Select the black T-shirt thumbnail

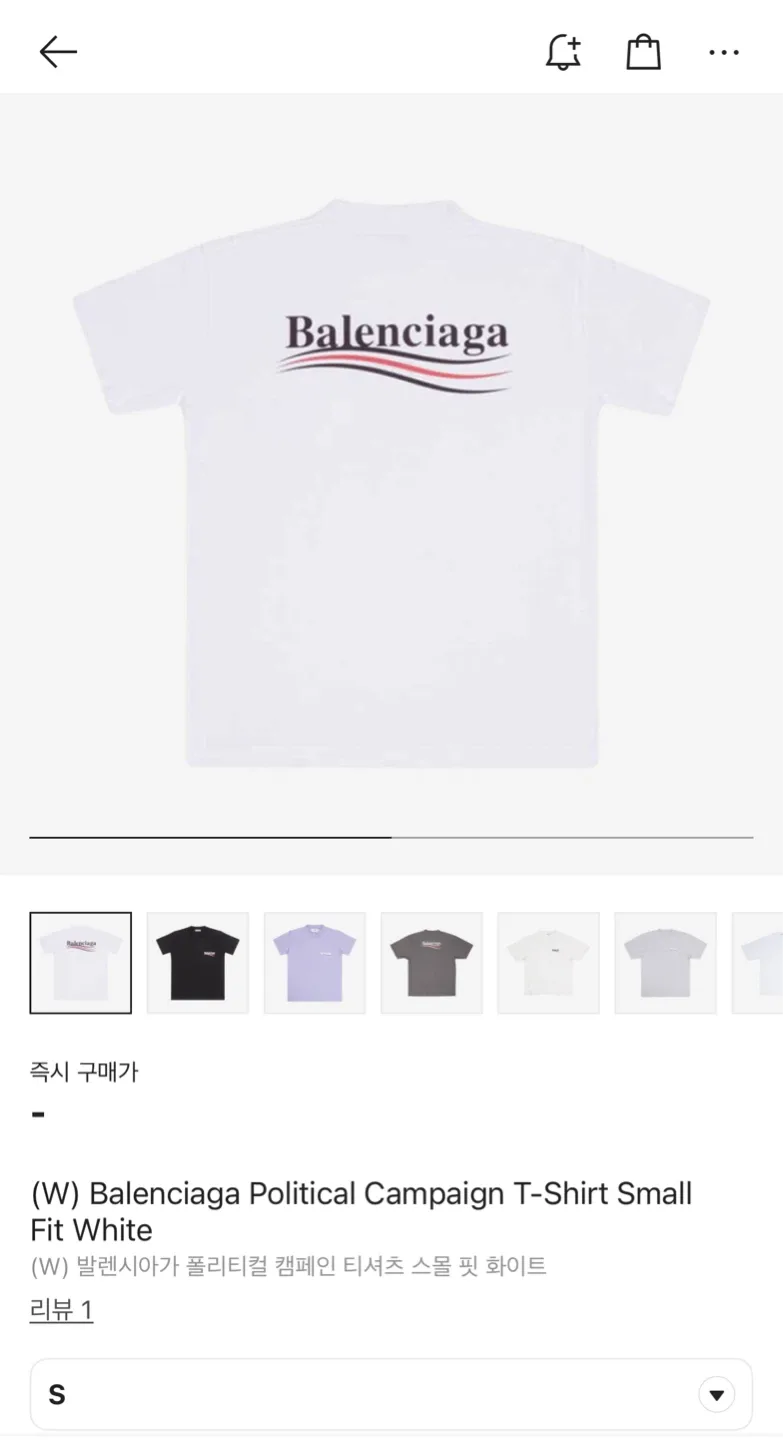coord(198,963)
